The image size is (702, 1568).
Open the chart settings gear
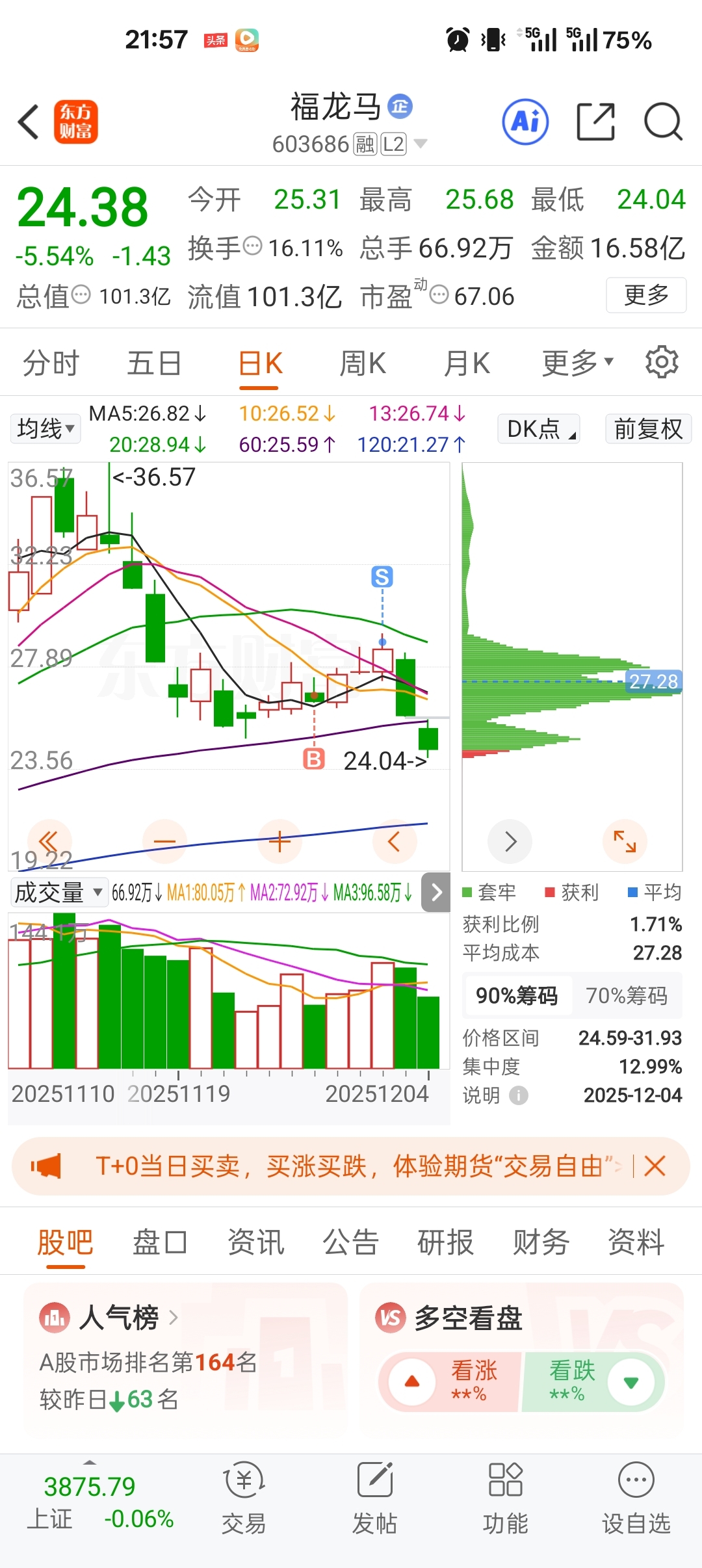[x=662, y=362]
